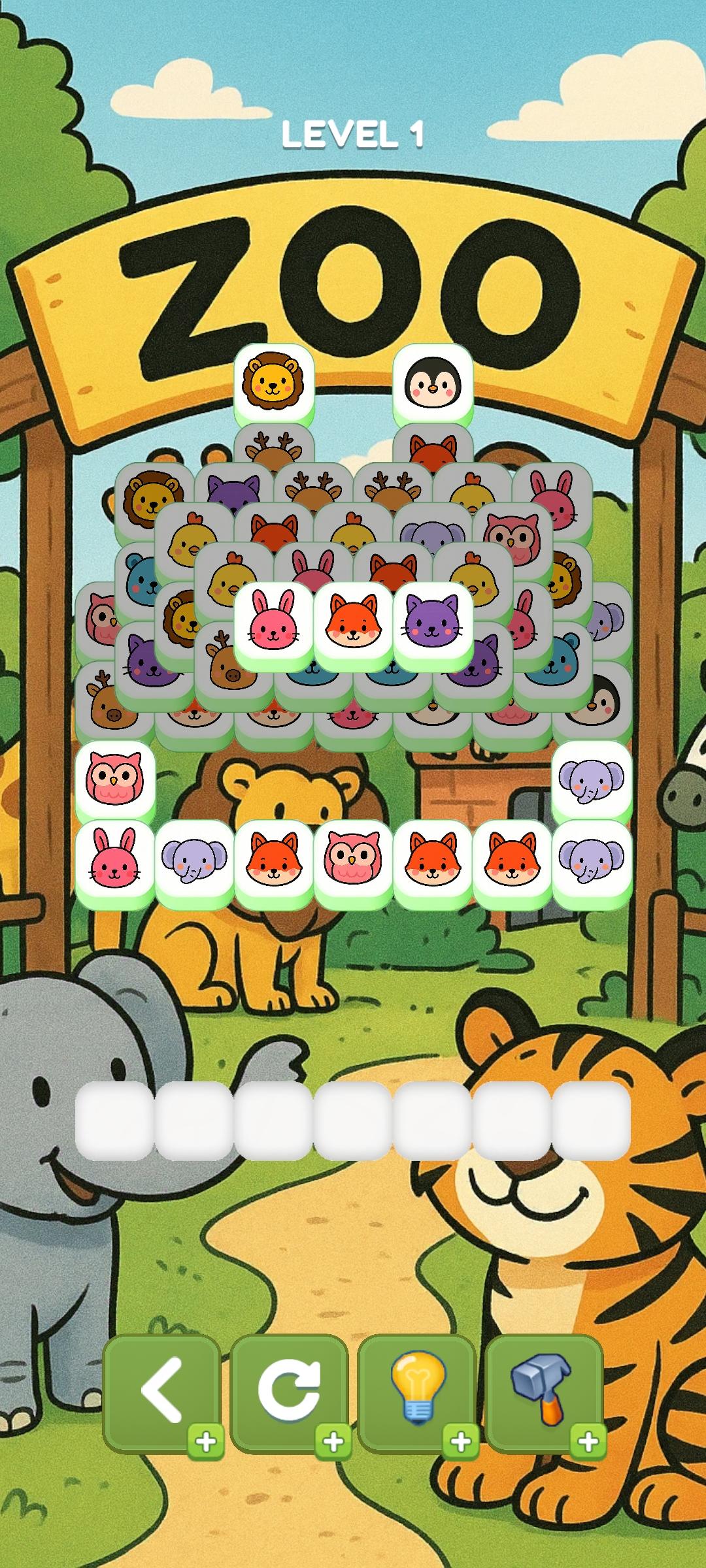Pick the purple cat tile
The width and height of the screenshot is (706, 1568).
[x=433, y=621]
